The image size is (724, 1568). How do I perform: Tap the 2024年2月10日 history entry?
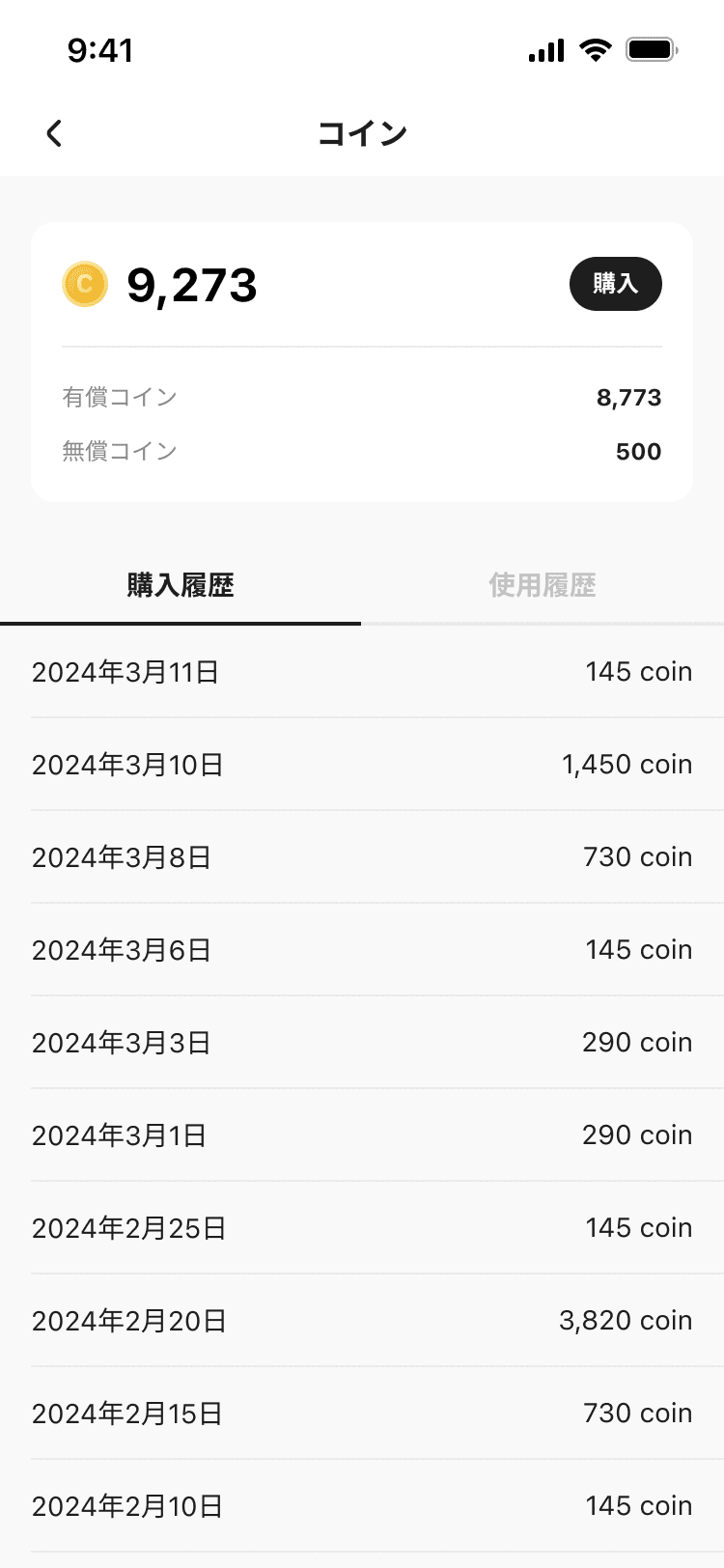362,1505
